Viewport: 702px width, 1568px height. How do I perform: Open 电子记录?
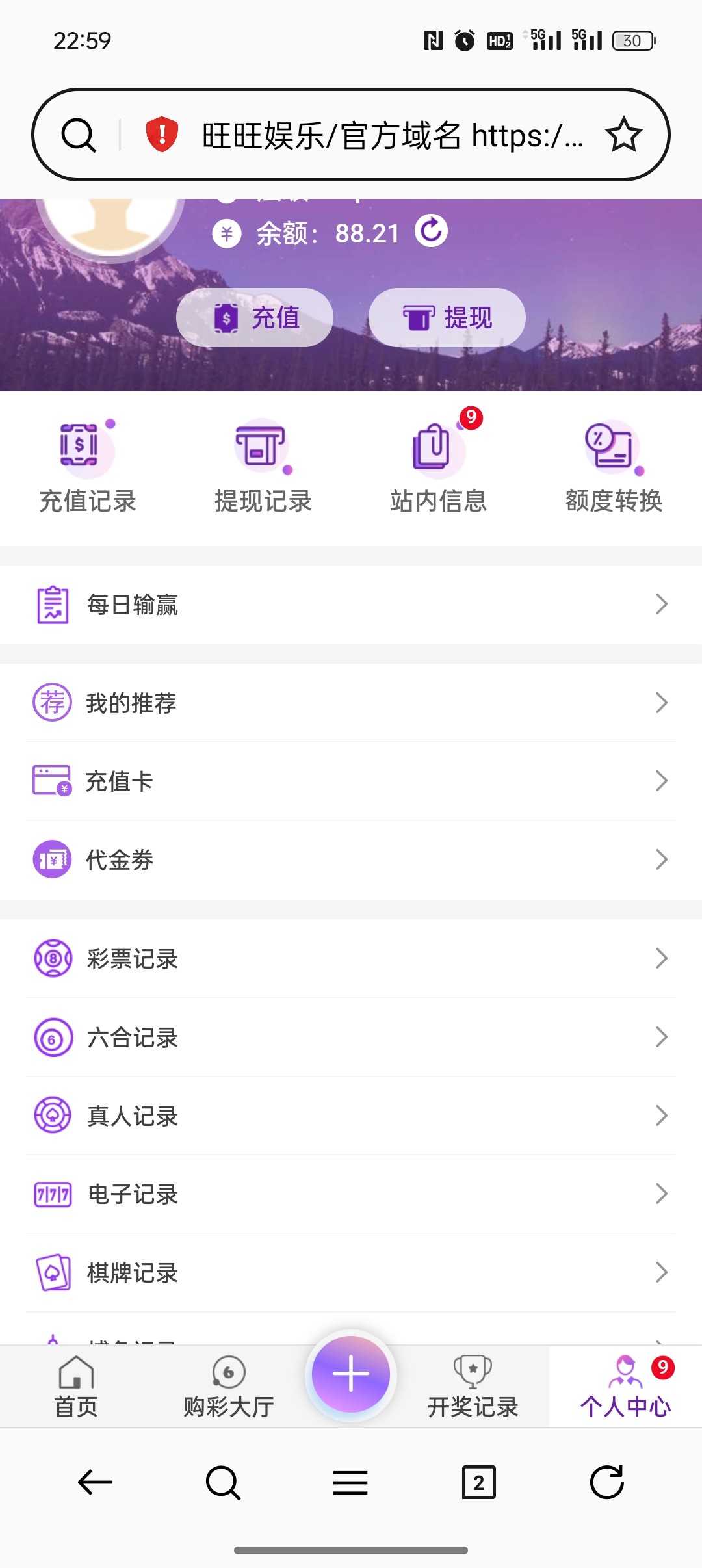coord(351,1194)
